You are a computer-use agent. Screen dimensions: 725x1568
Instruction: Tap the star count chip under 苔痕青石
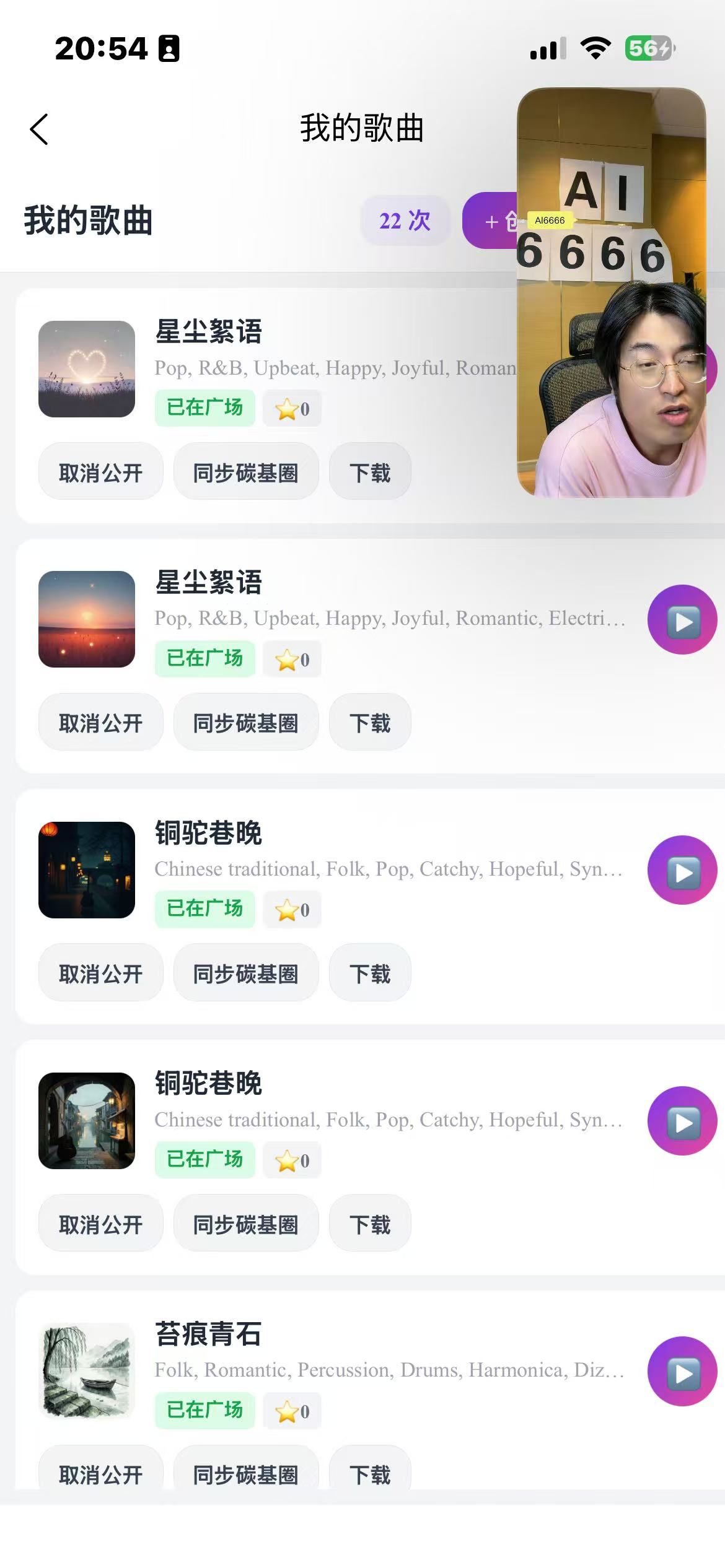(292, 1411)
